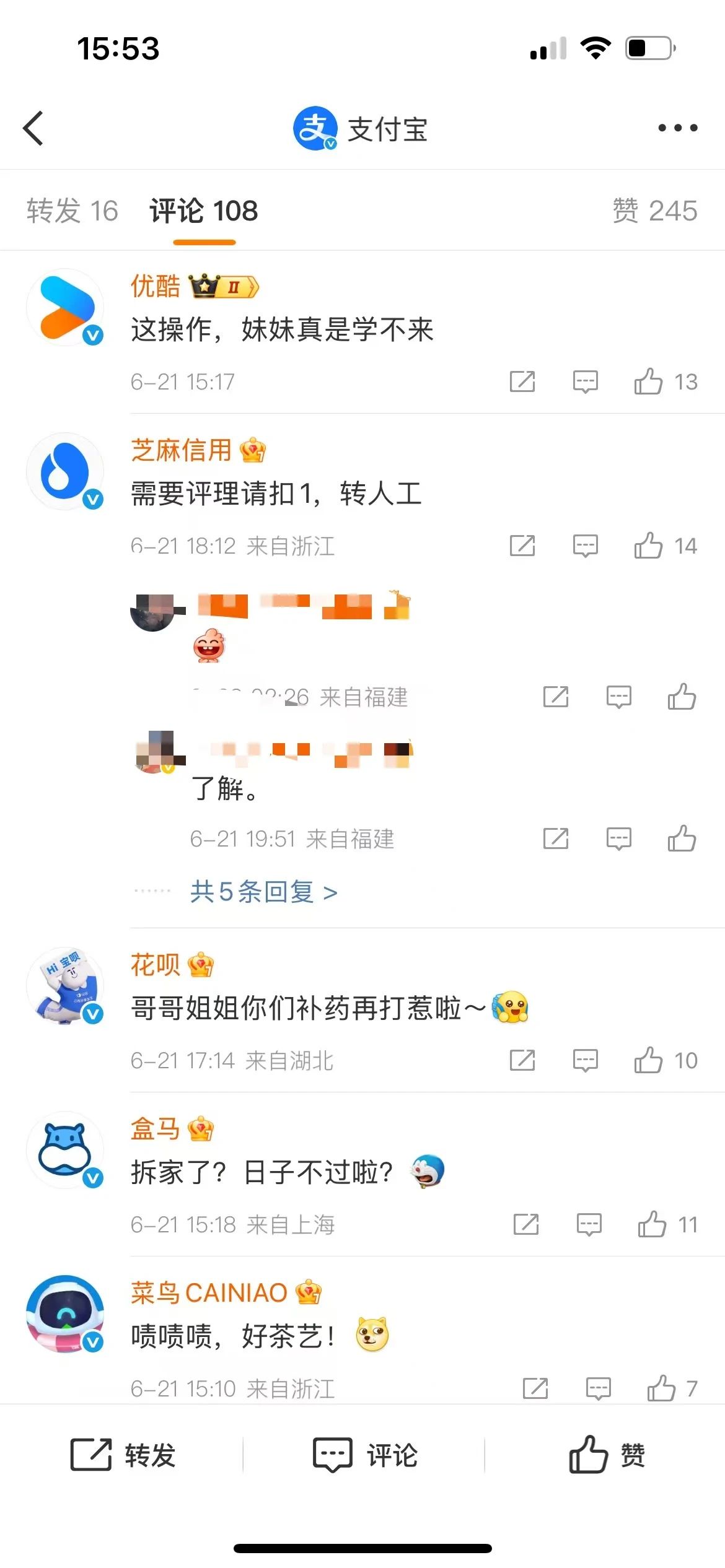The height and width of the screenshot is (1568, 725).
Task: Repost 盒马's comment
Action: click(526, 1224)
